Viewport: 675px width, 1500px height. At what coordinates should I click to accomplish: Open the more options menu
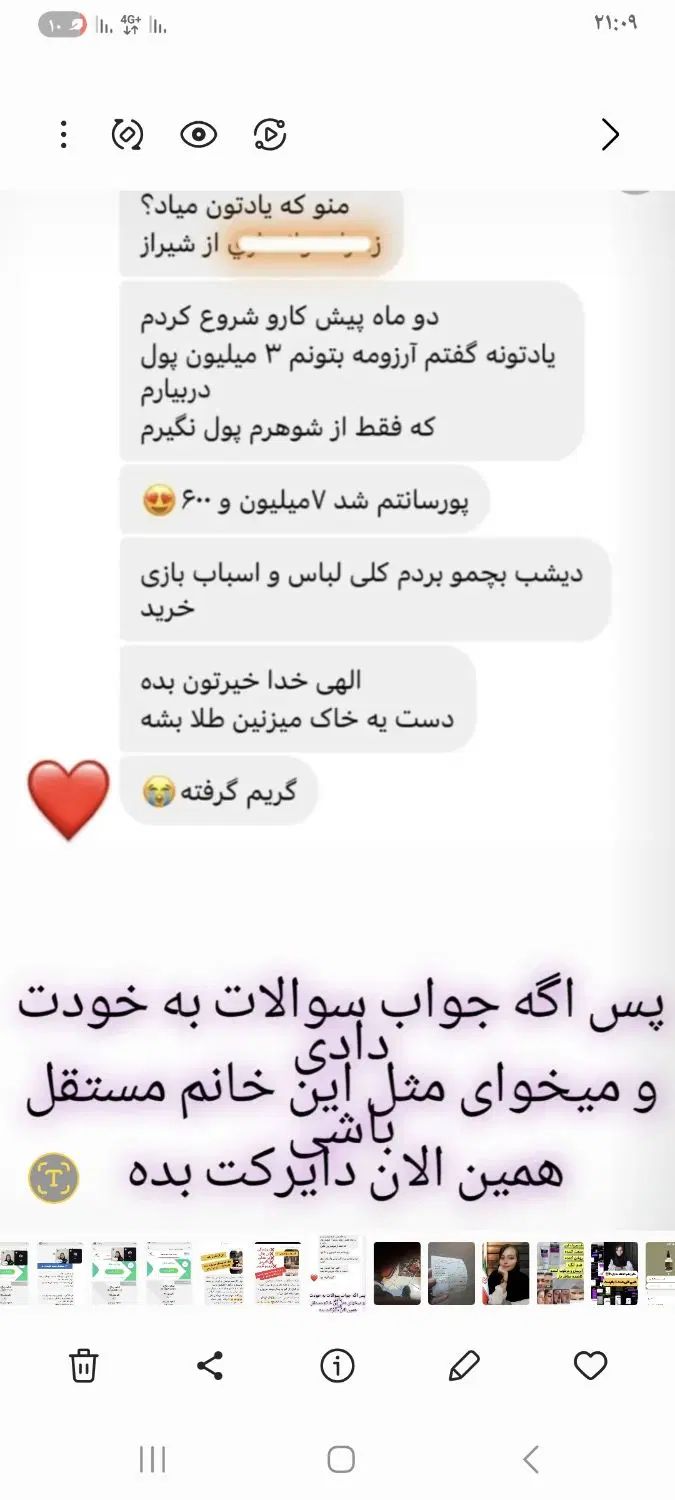(x=64, y=135)
